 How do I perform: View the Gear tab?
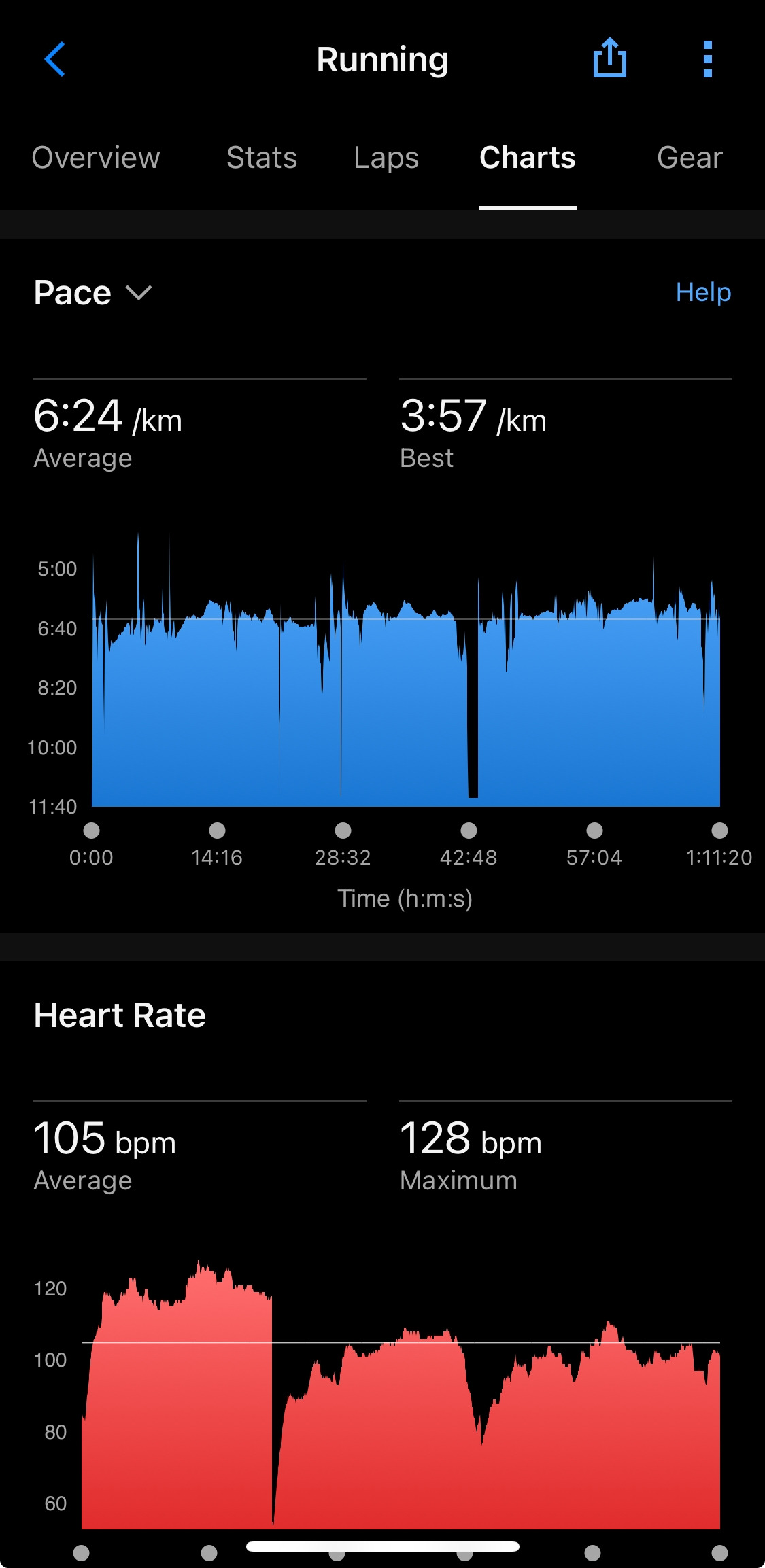click(690, 158)
